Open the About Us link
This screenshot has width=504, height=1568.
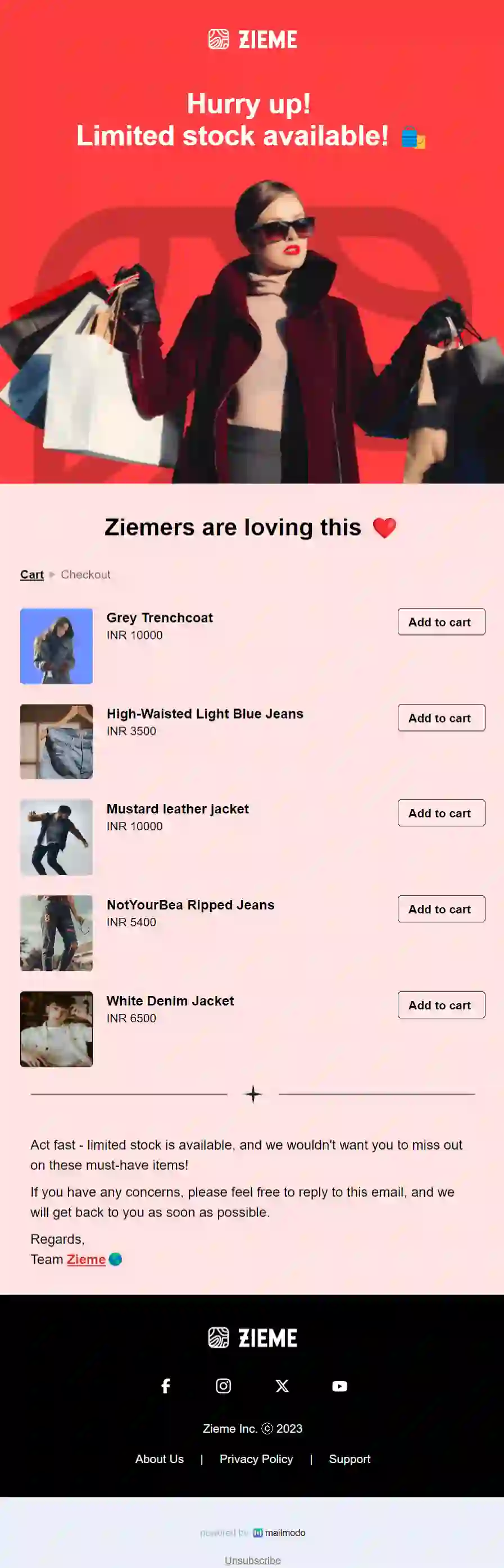point(159,1459)
